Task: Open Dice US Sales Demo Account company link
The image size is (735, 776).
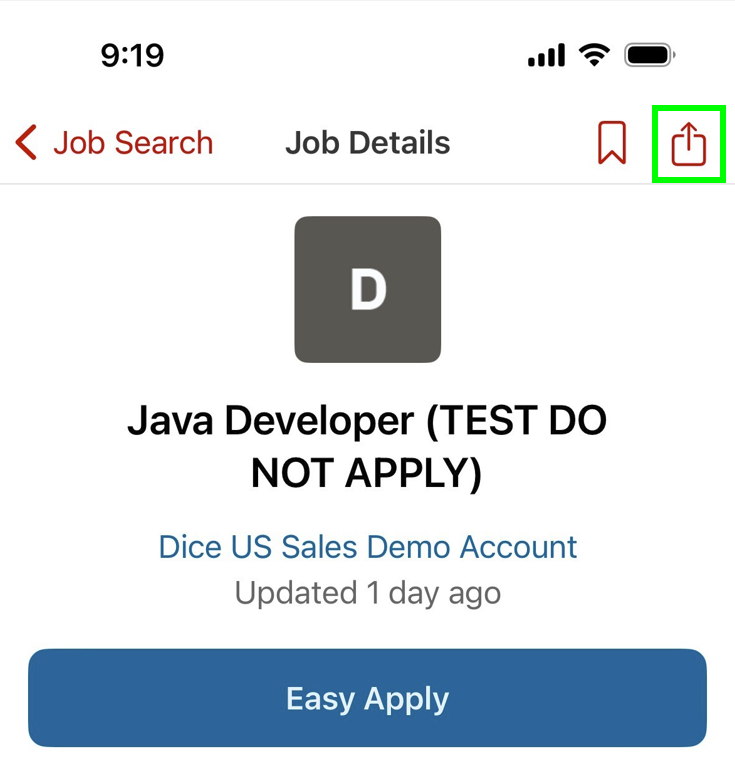Action: pos(368,547)
